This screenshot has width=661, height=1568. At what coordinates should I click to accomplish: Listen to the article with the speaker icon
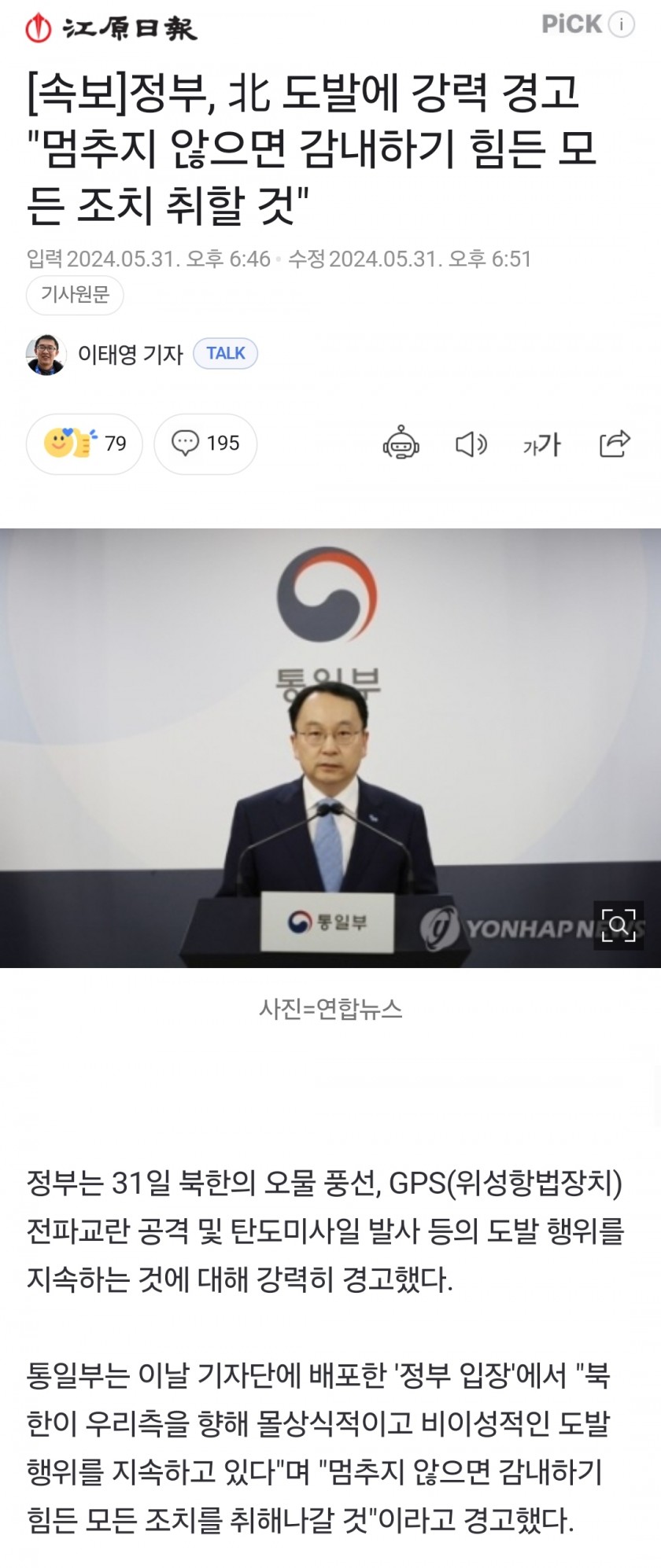point(471,444)
